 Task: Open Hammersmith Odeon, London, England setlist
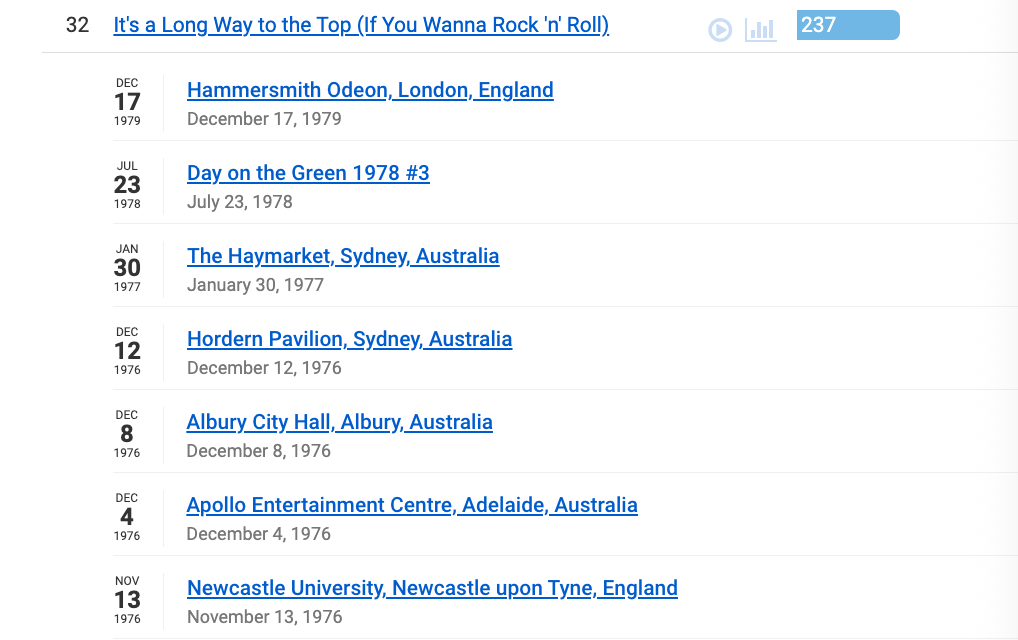click(370, 90)
